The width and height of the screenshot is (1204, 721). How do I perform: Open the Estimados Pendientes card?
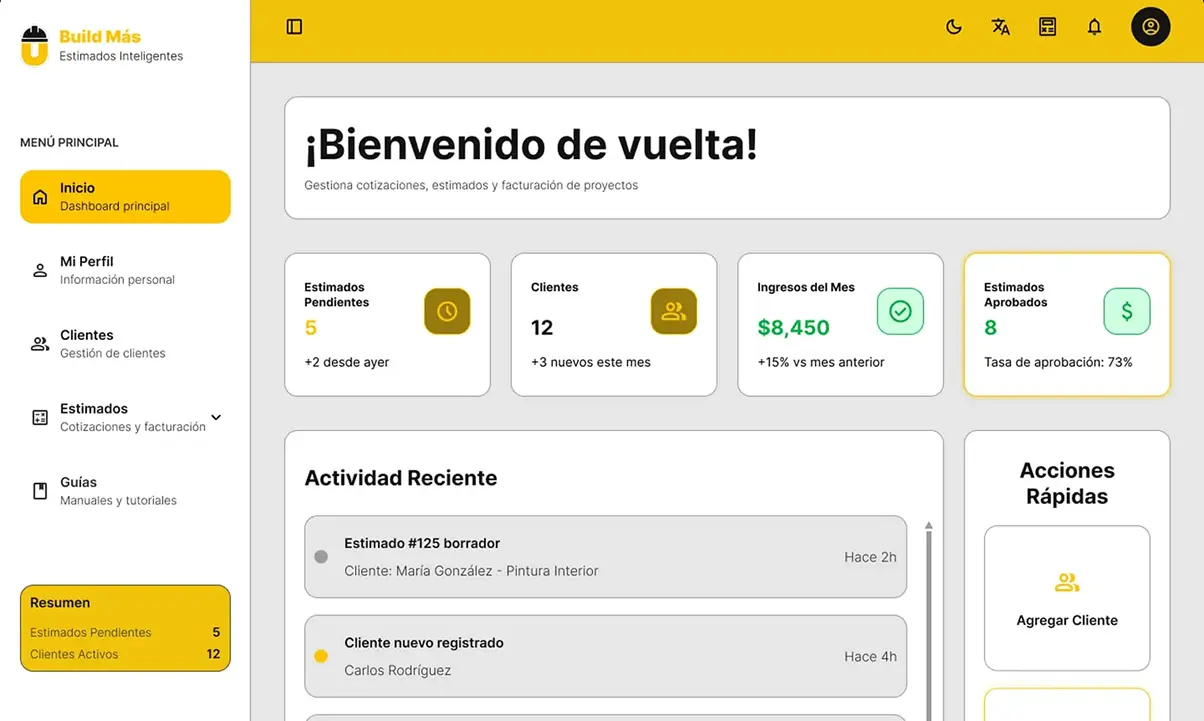(387, 325)
